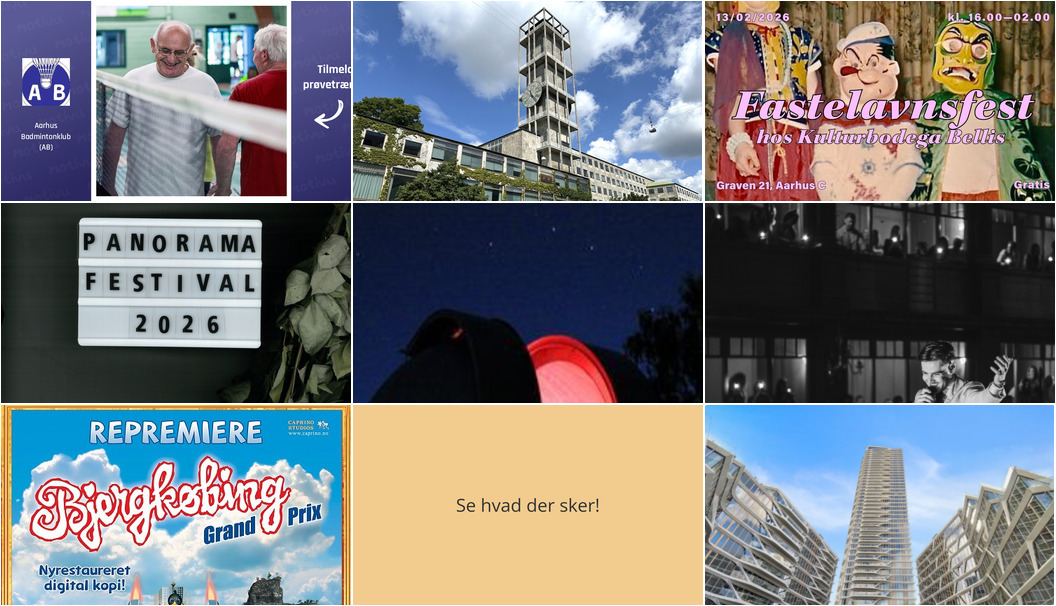Open the Aarhus Badmintonklub tile
The height and width of the screenshot is (606, 1056).
[x=175, y=101]
